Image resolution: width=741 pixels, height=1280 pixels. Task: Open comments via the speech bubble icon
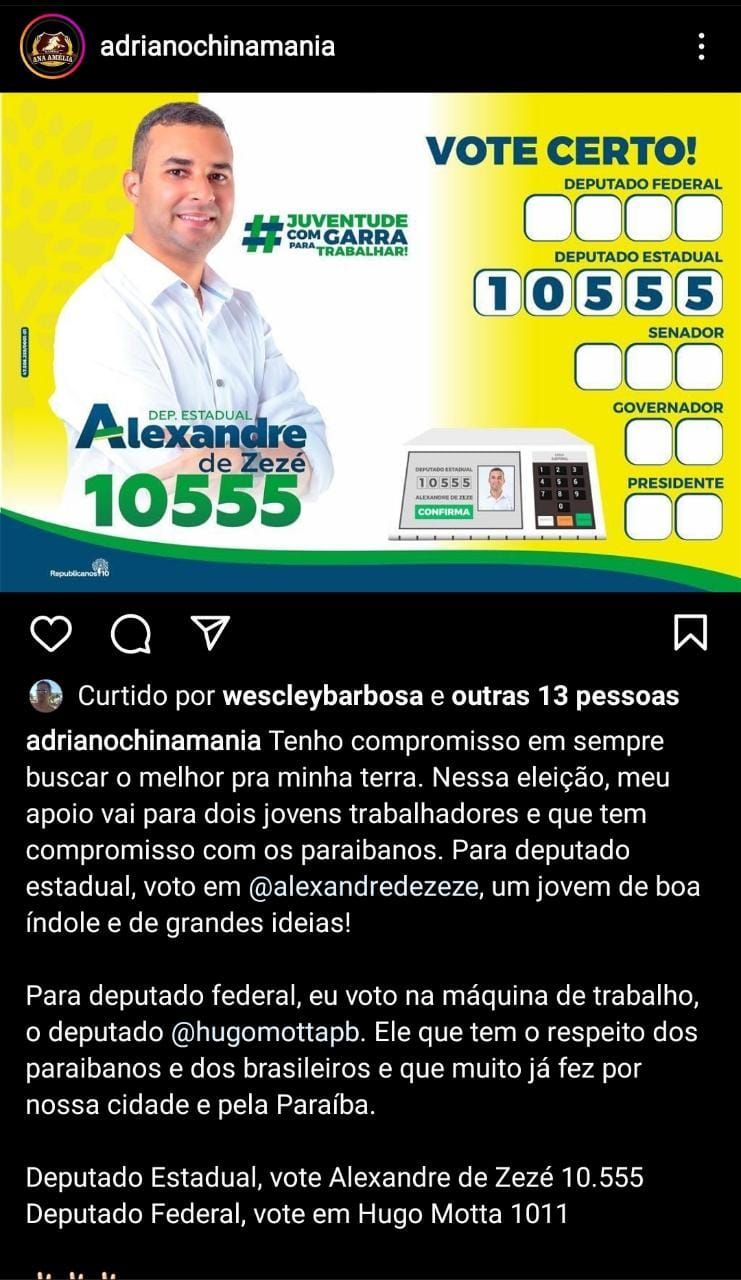click(131, 633)
